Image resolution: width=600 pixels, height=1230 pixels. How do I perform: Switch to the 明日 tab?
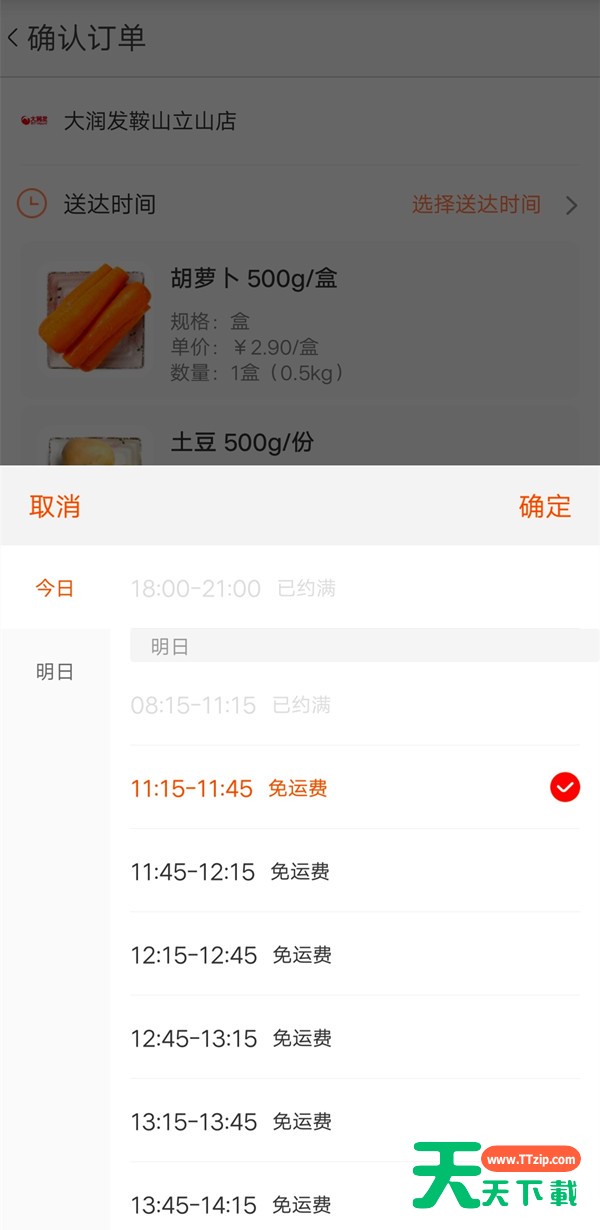point(55,672)
